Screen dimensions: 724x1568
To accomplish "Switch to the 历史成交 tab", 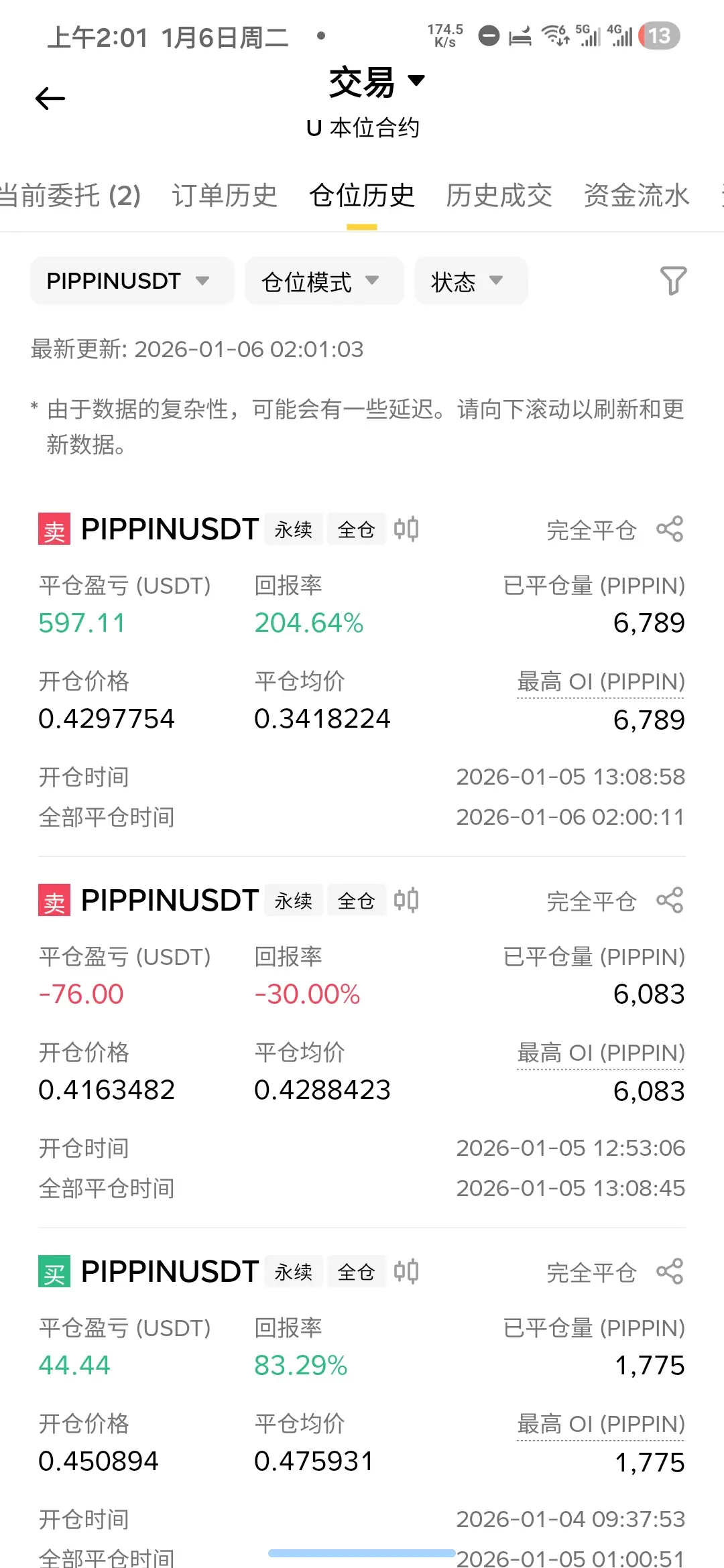I will [499, 196].
